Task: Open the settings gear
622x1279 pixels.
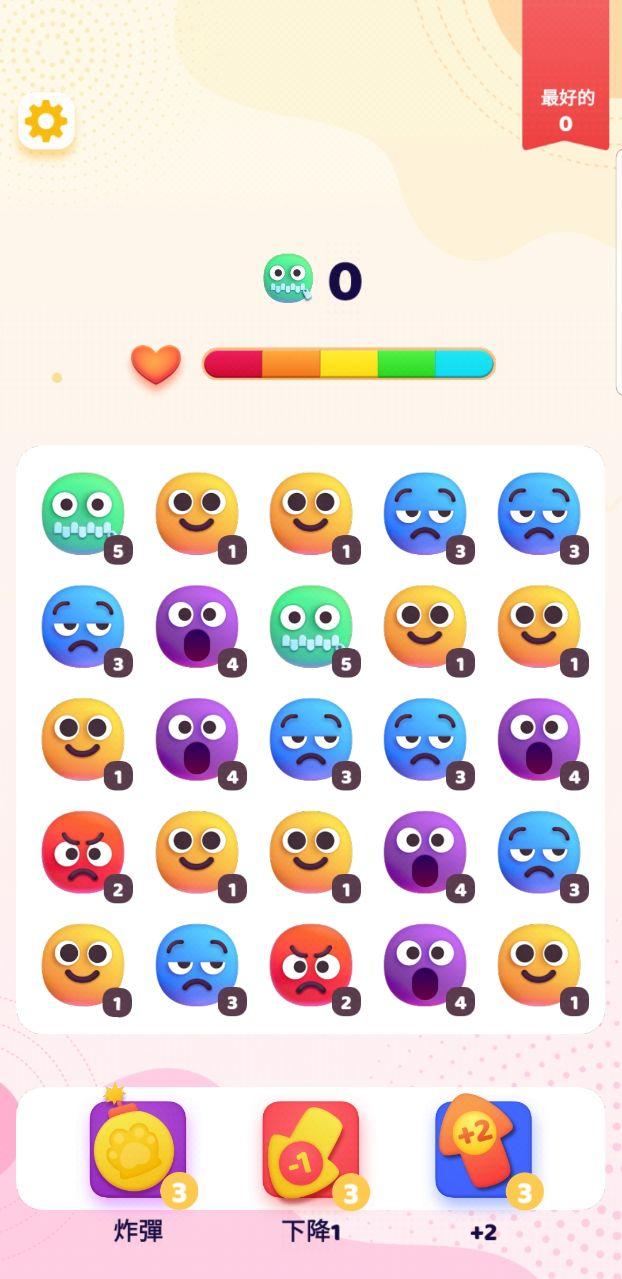Action: coord(46,122)
